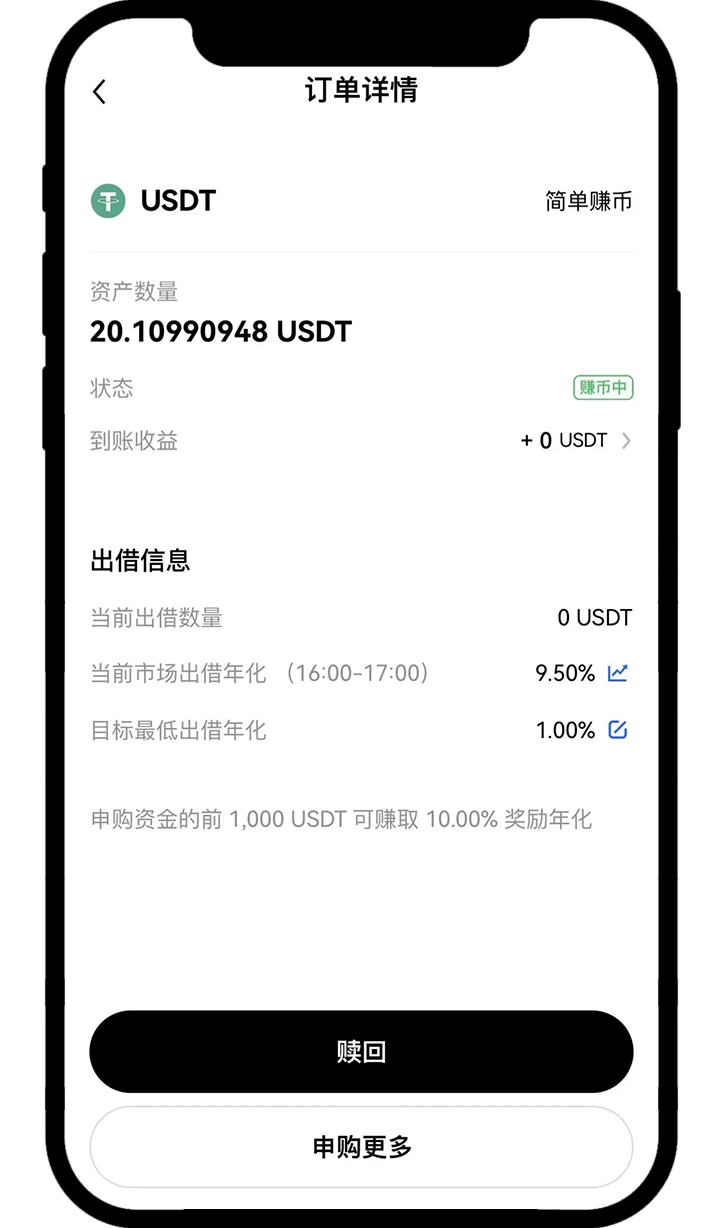The width and height of the screenshot is (723, 1228).
Task: Edit target minimum lending APY
Action: point(618,730)
